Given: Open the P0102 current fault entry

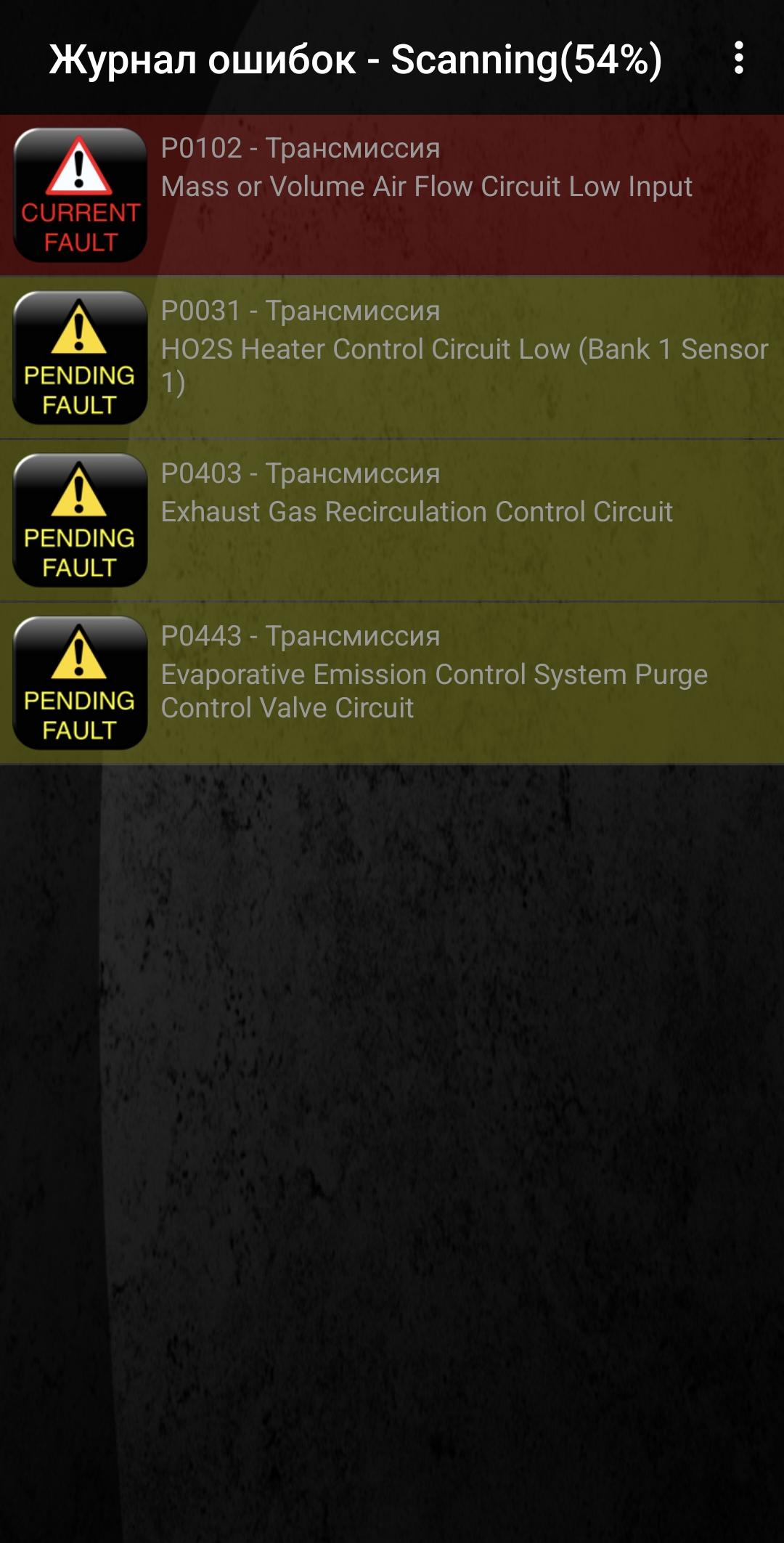Looking at the screenshot, I should pos(392,195).
